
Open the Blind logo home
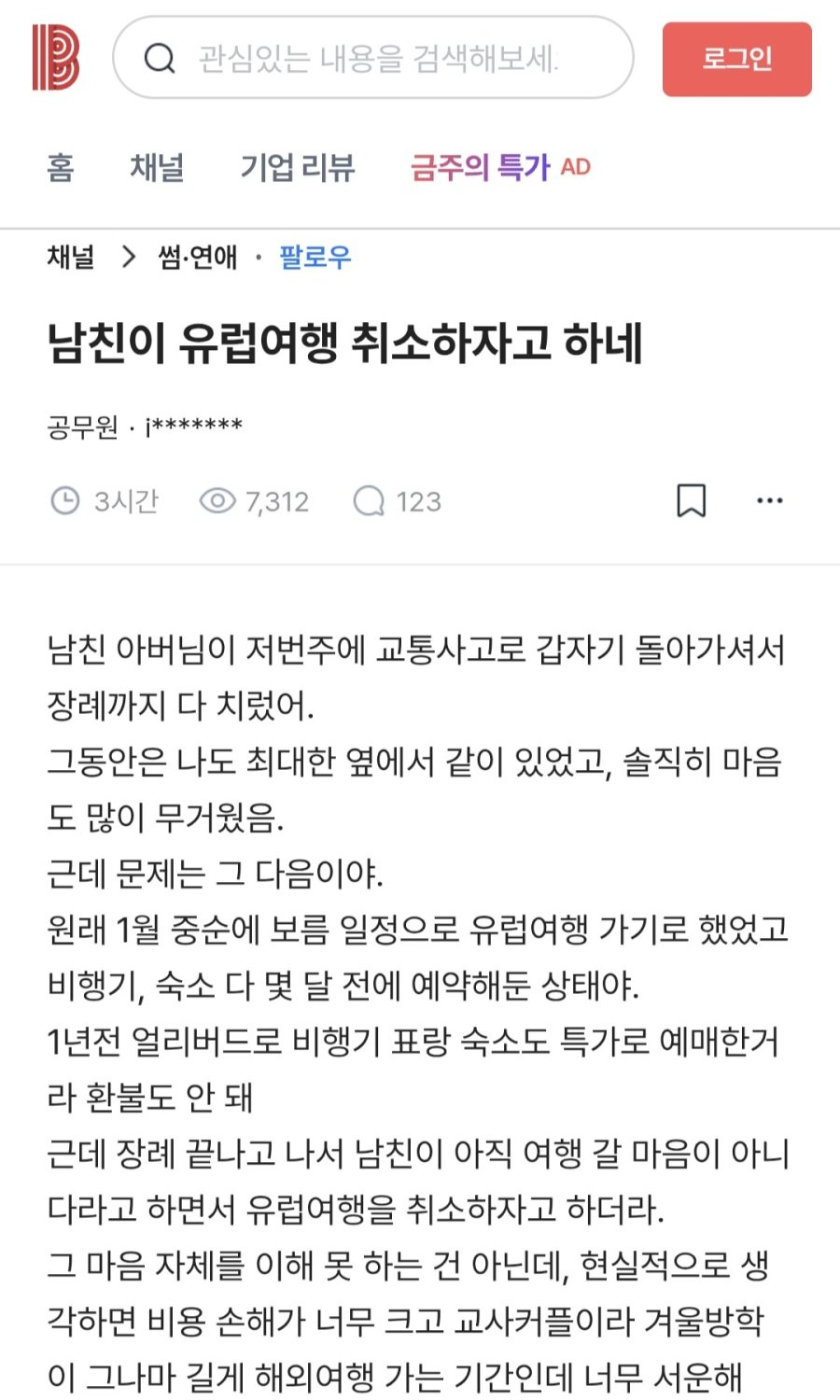tap(56, 58)
